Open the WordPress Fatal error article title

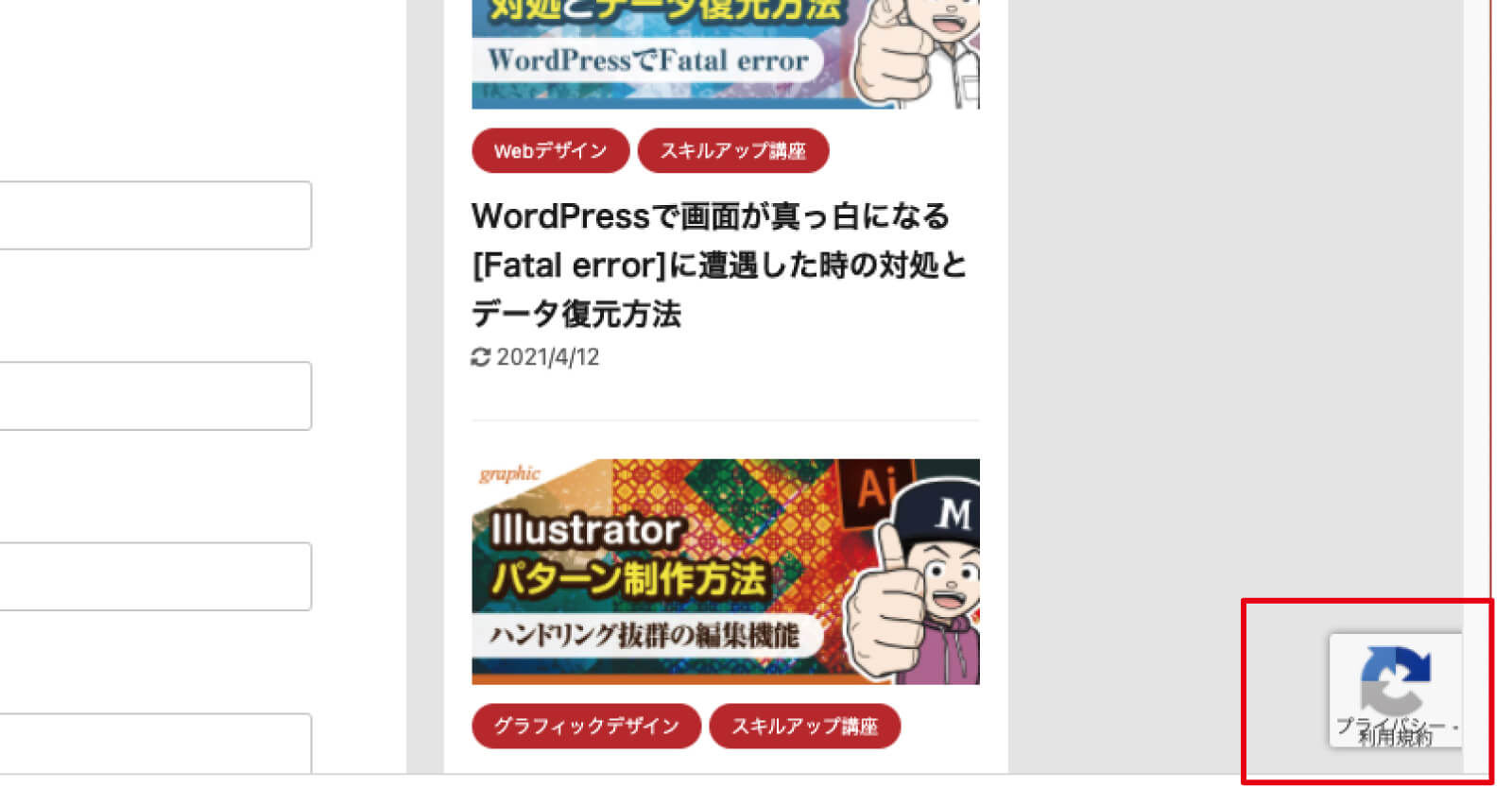tap(718, 265)
